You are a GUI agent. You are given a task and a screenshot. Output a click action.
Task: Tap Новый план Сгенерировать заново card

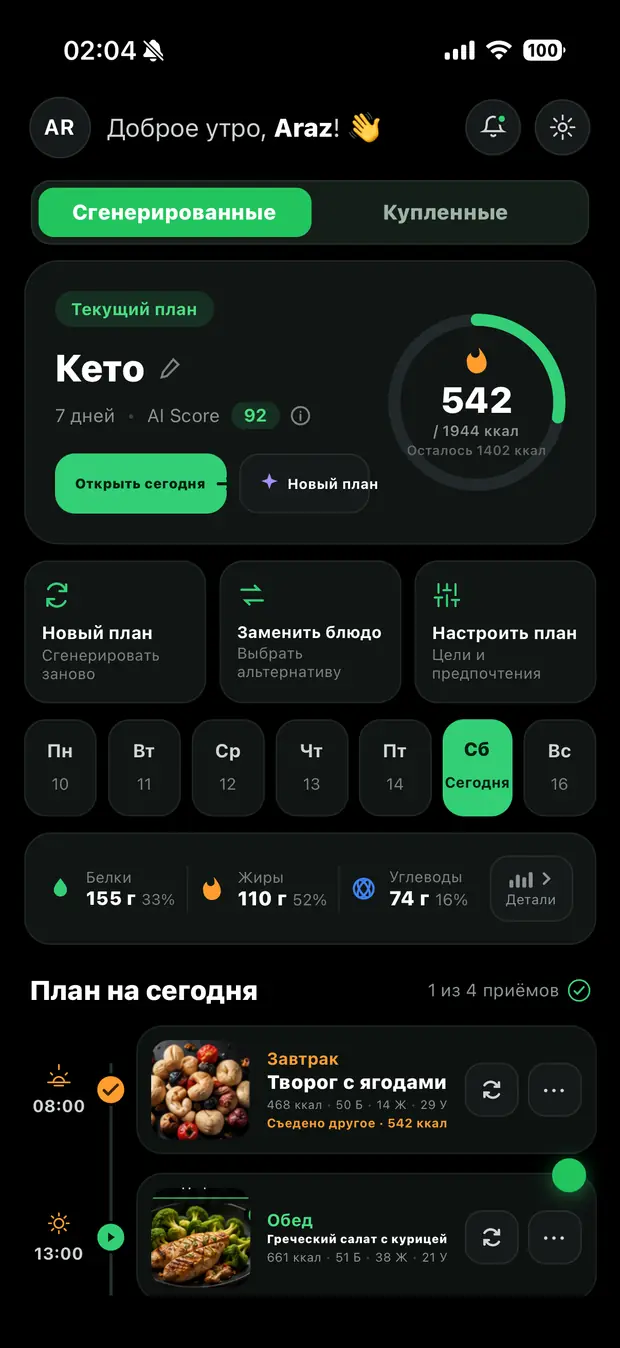click(x=115, y=632)
